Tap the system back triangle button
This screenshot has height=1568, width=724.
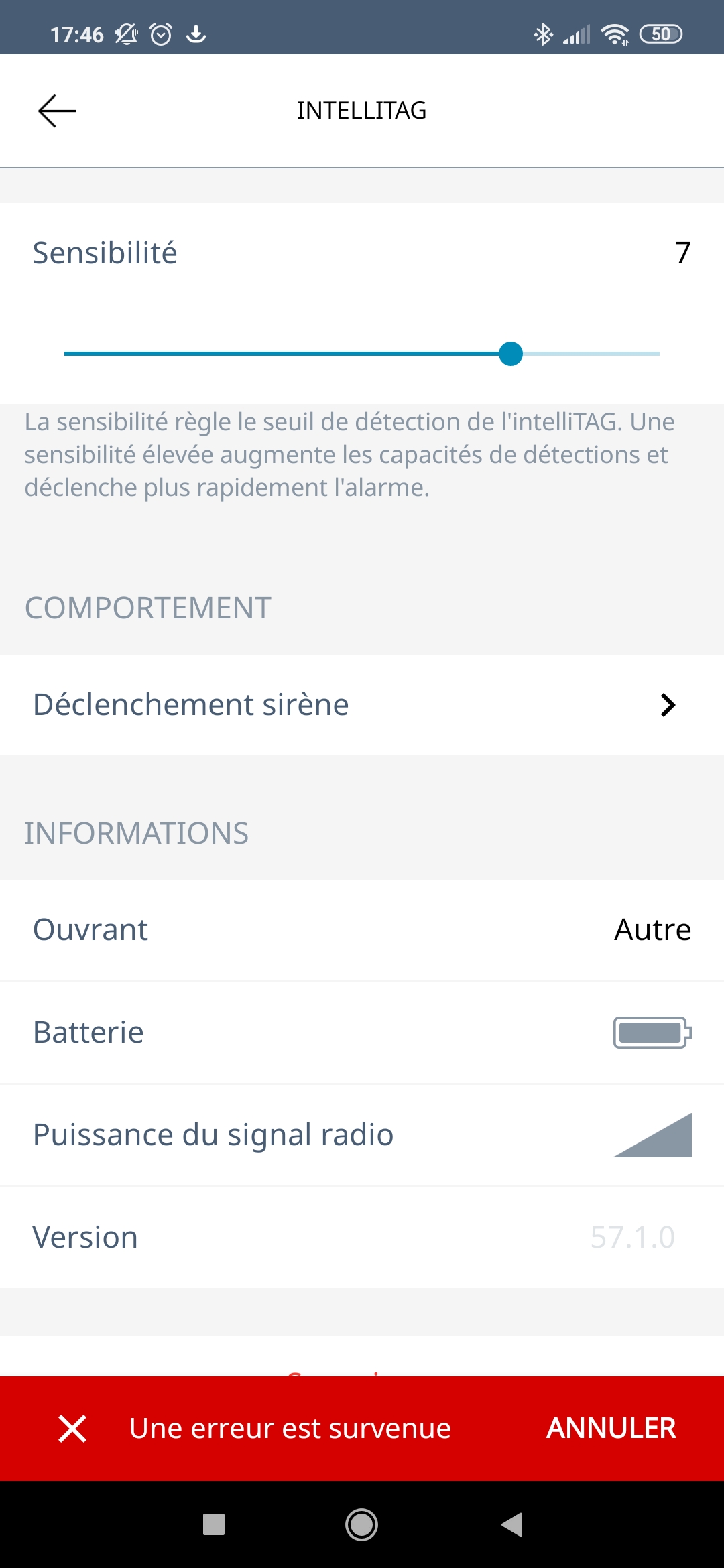tap(512, 1524)
